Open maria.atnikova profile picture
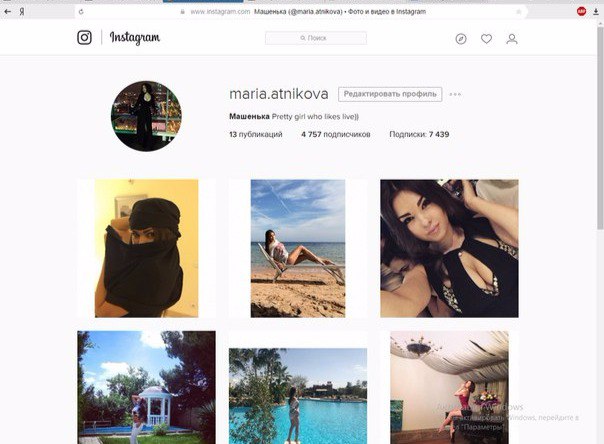The height and width of the screenshot is (444, 604). tap(146, 116)
